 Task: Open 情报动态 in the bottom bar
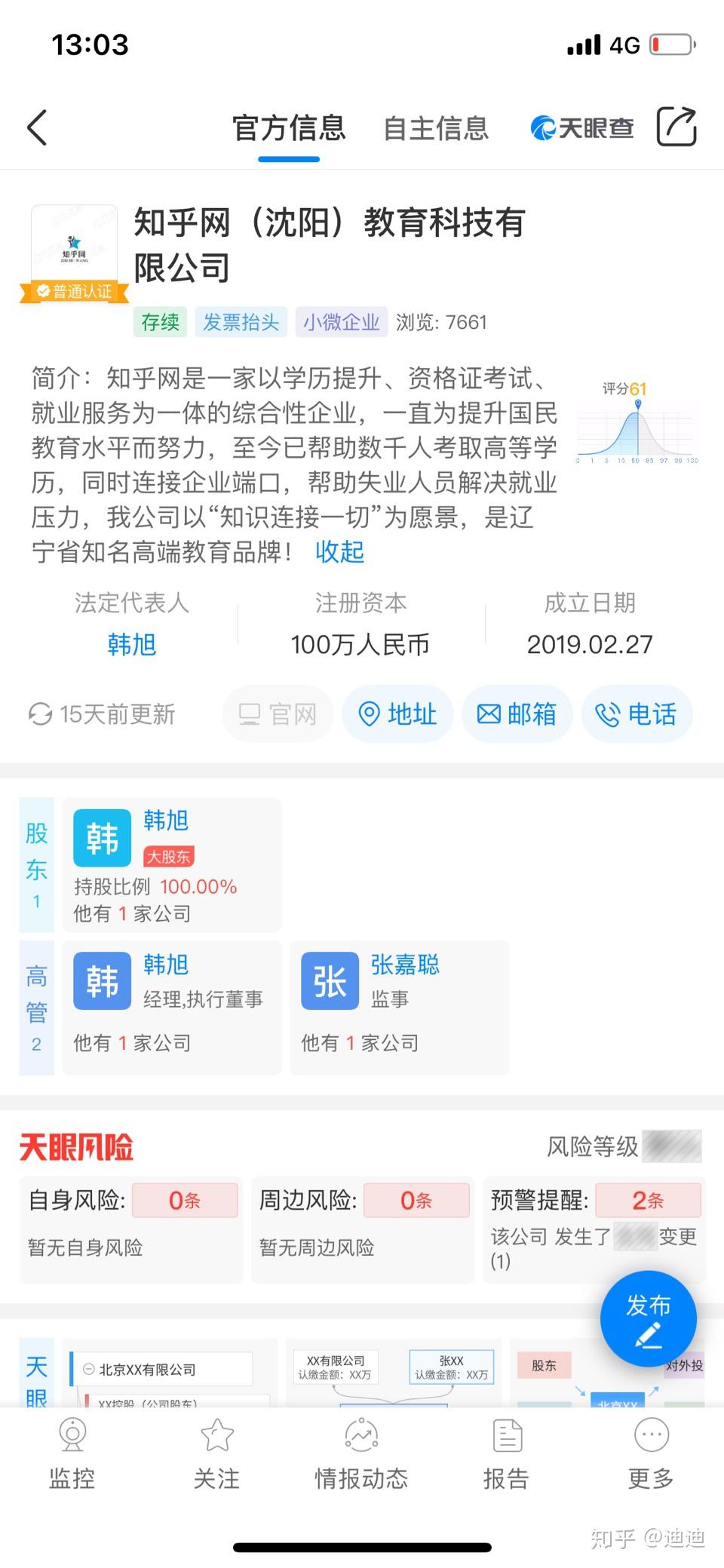coord(361,1453)
